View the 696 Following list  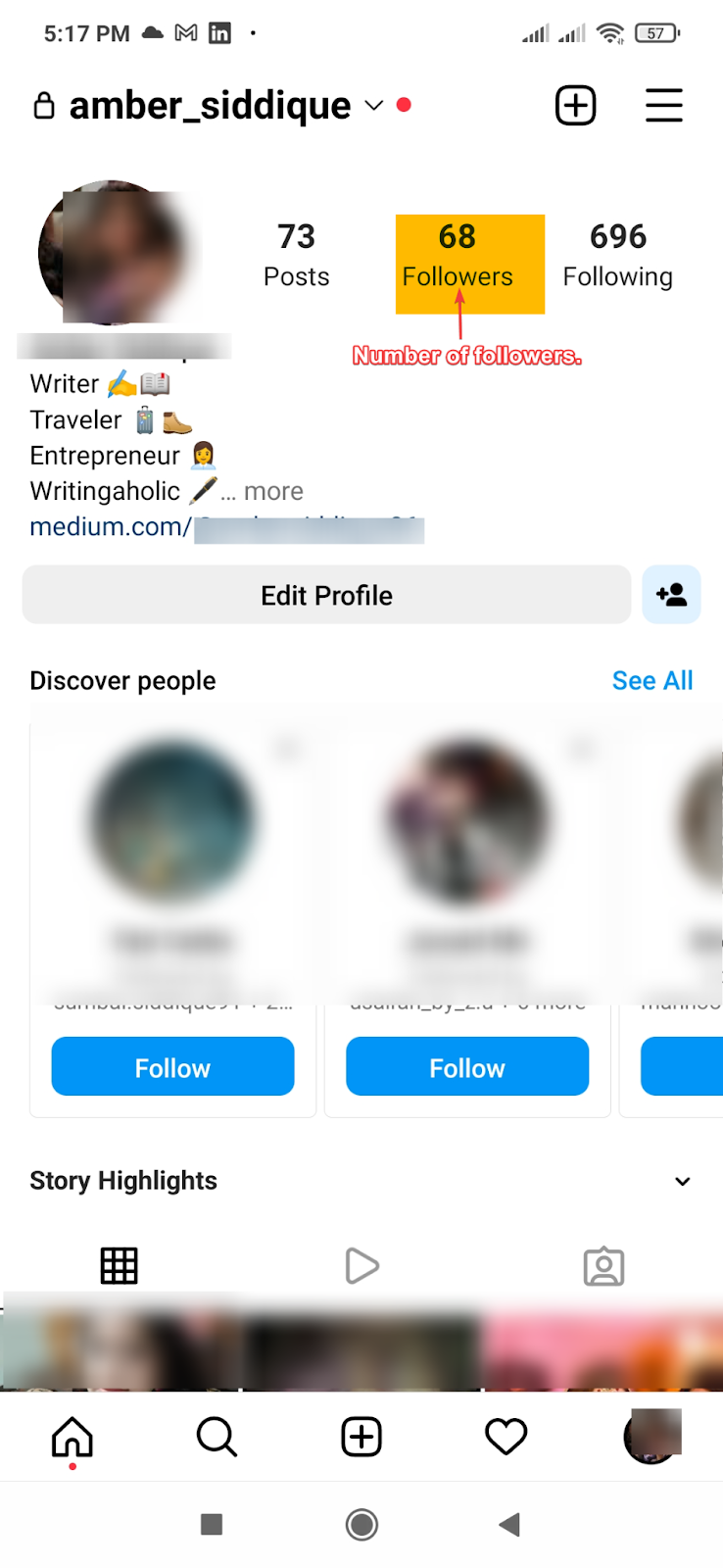tap(617, 257)
